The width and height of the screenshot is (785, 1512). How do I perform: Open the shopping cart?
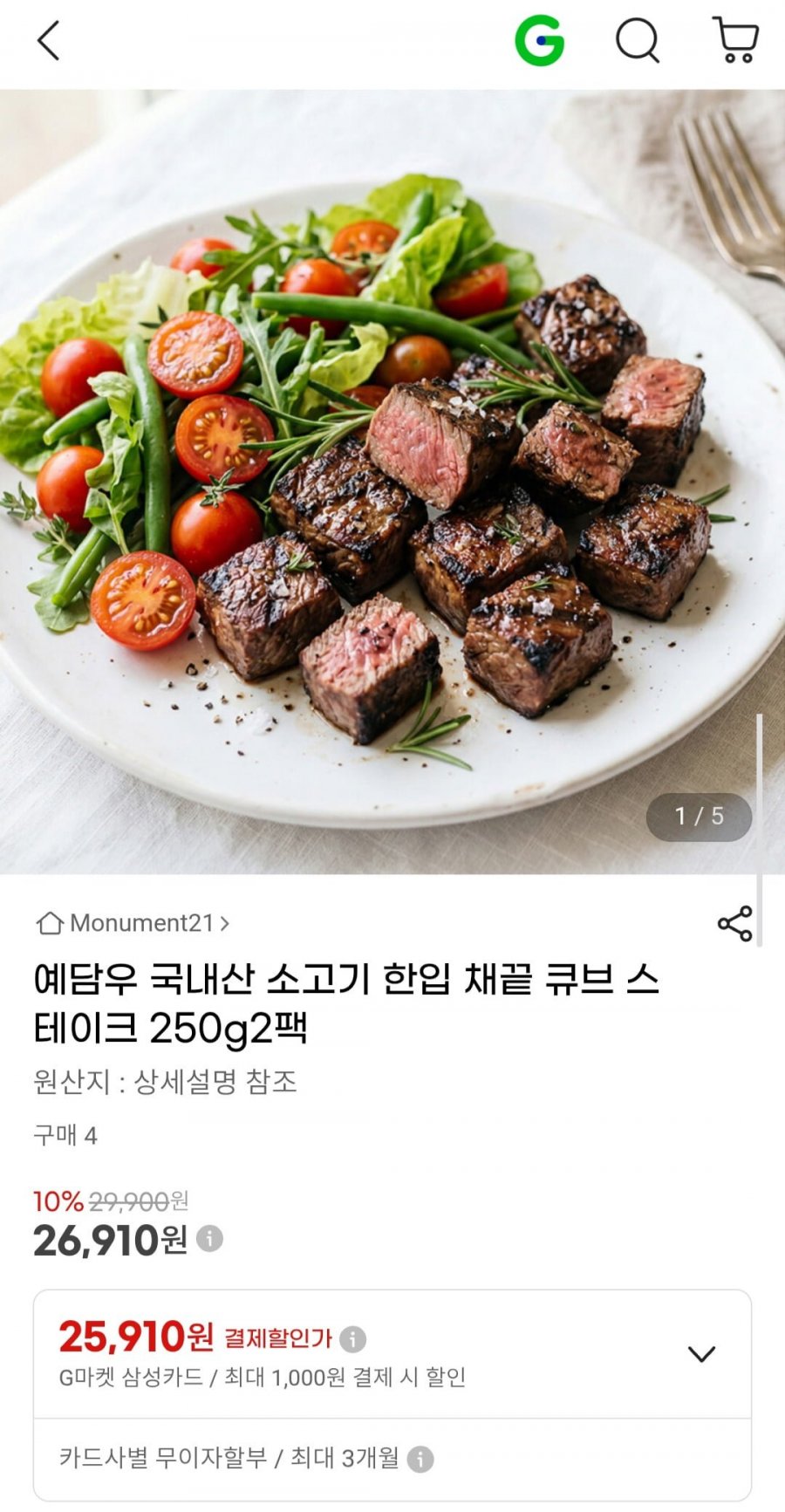pyautogui.click(x=735, y=41)
